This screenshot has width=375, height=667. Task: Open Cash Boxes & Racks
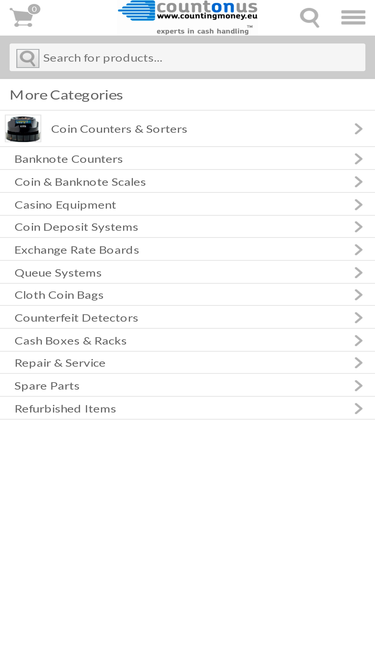click(x=188, y=341)
